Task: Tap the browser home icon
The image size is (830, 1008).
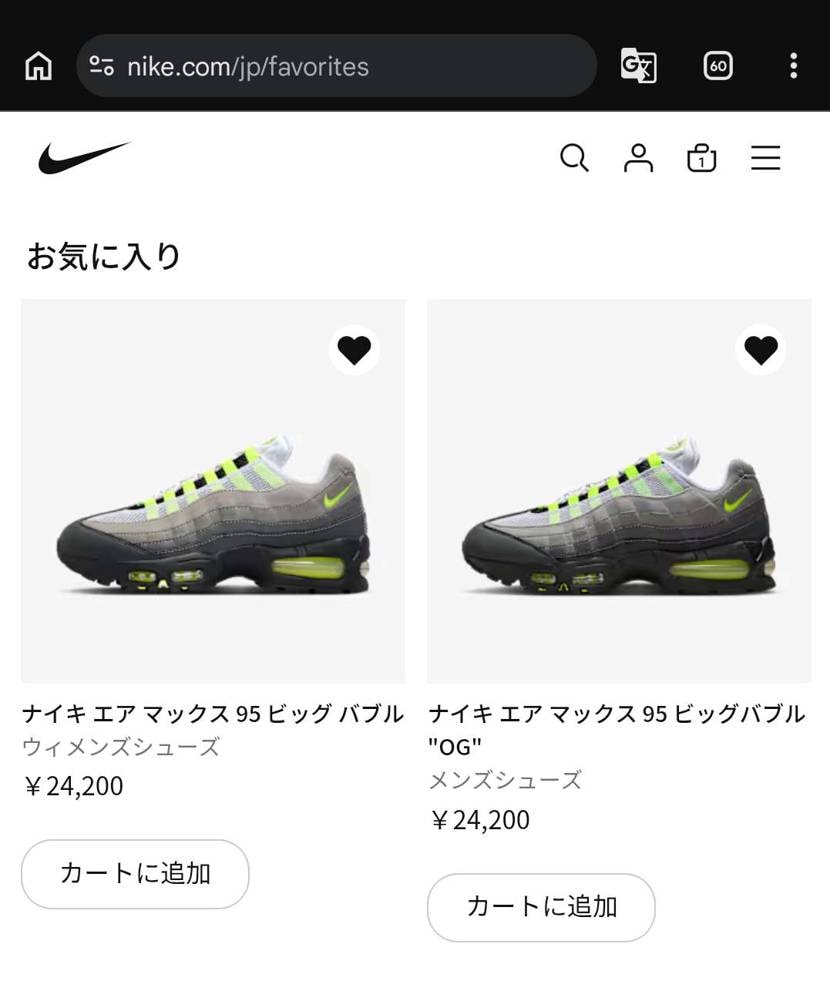Action: pos(37,66)
